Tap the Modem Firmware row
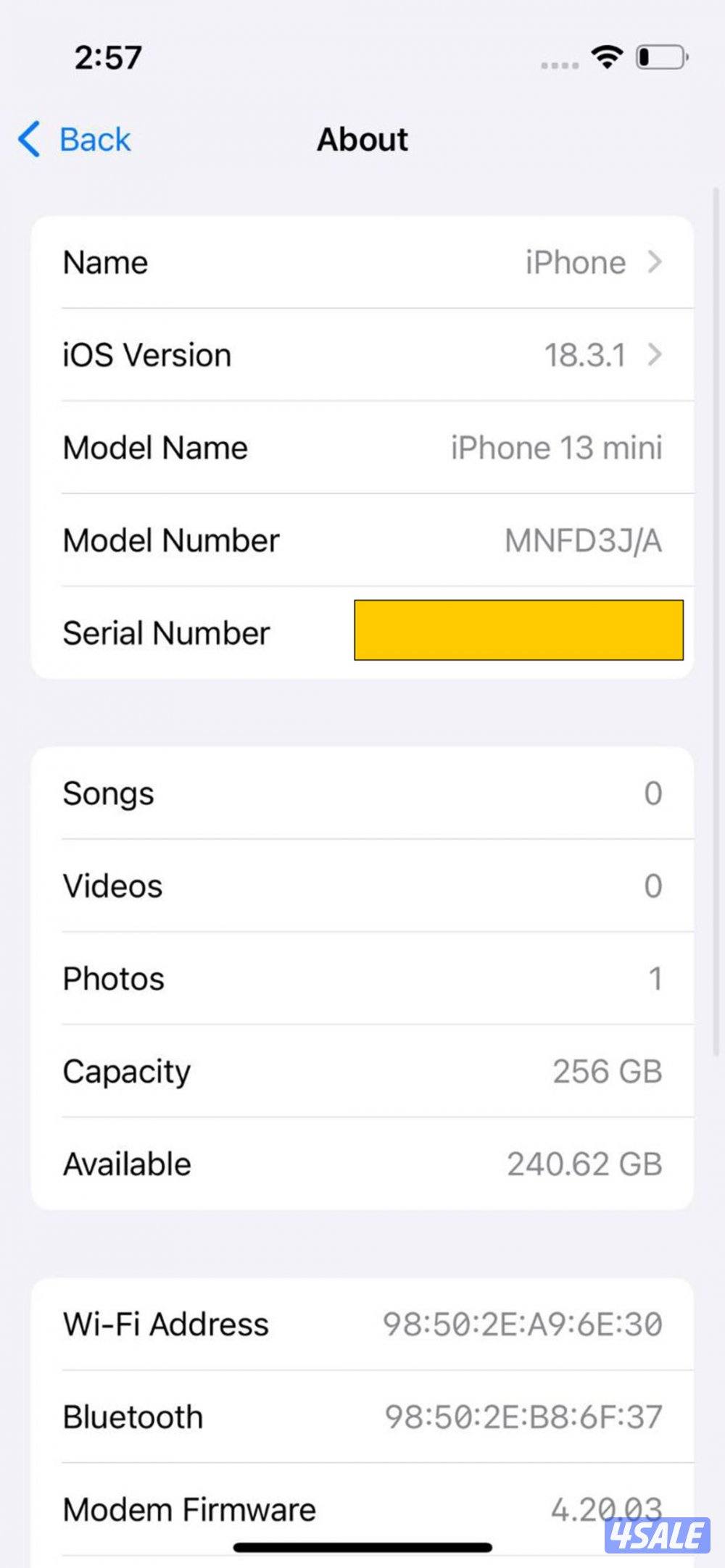The width and height of the screenshot is (725, 1568). [362, 1509]
